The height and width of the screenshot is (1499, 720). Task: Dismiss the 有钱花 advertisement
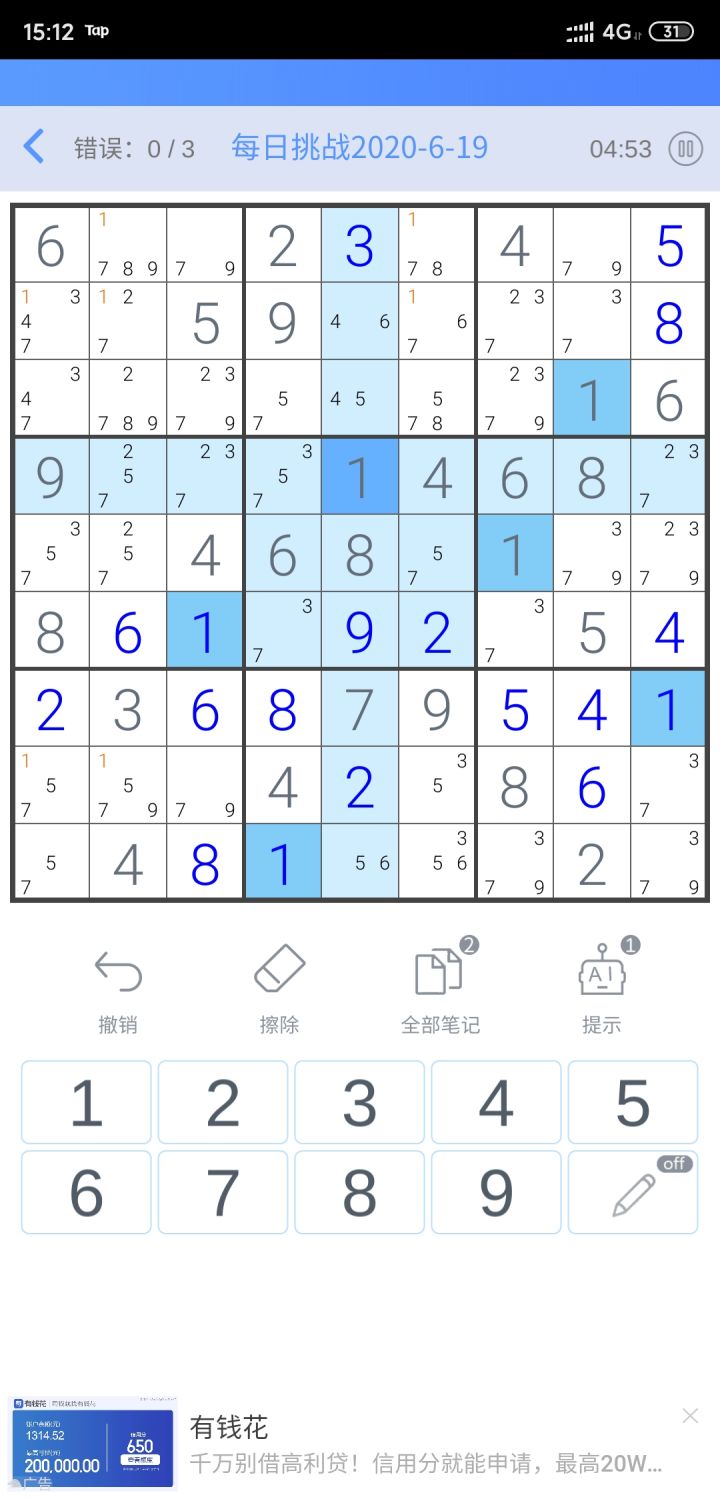[x=690, y=1415]
